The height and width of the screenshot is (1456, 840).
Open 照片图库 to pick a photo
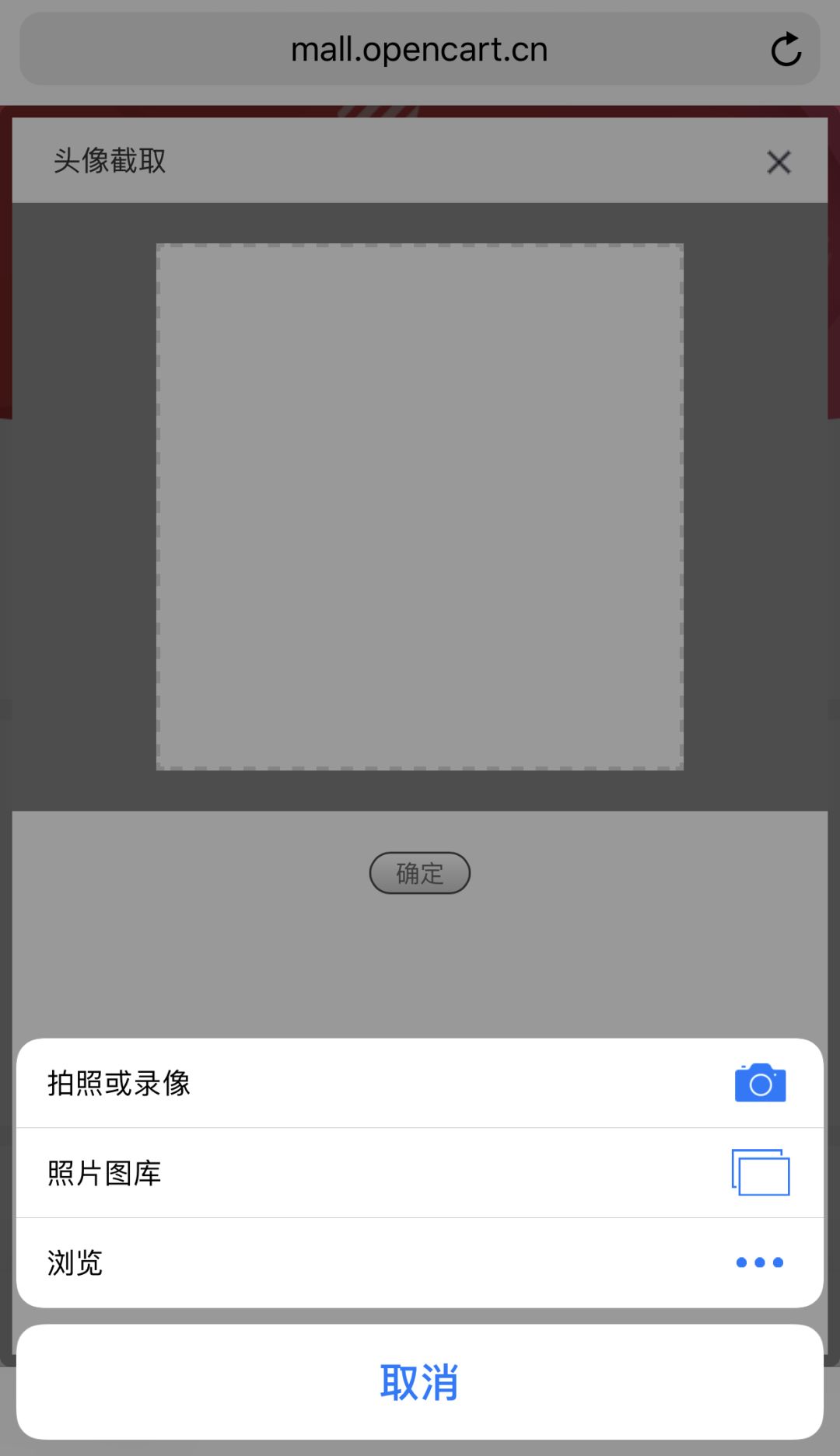(x=420, y=1173)
